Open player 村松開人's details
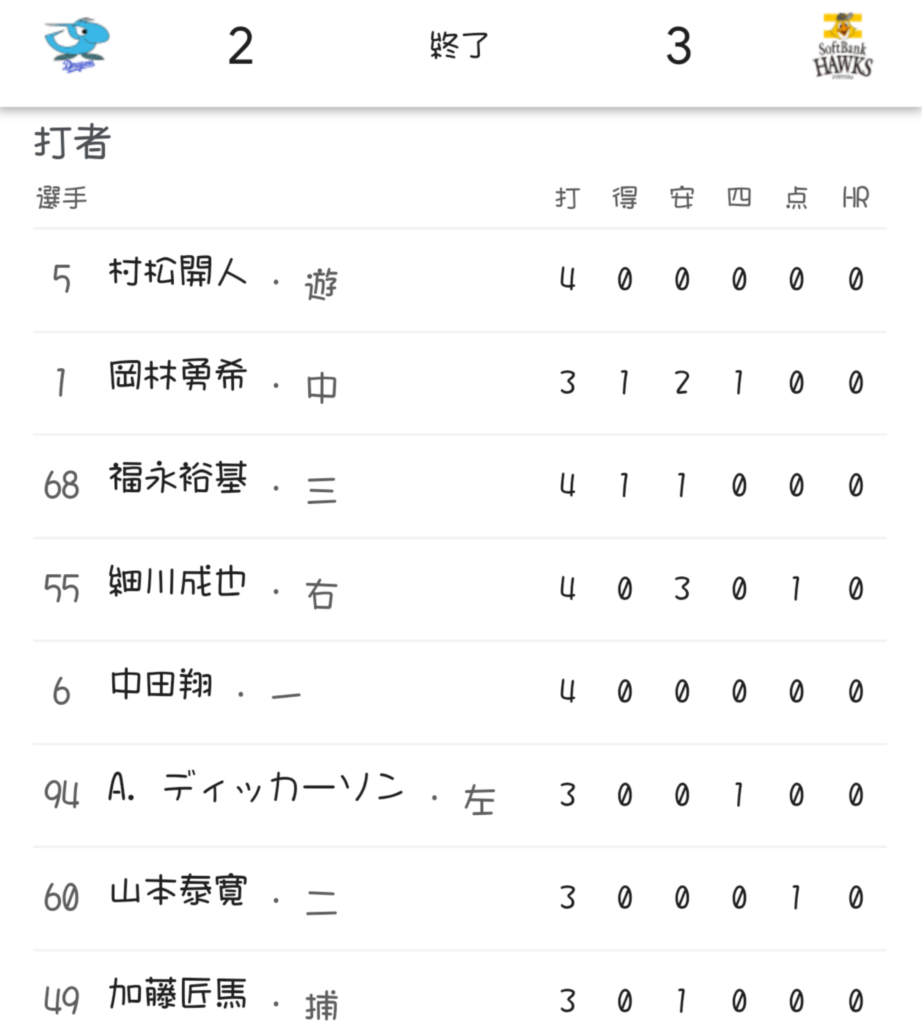Viewport: 922px width, 1024px height. click(x=178, y=274)
